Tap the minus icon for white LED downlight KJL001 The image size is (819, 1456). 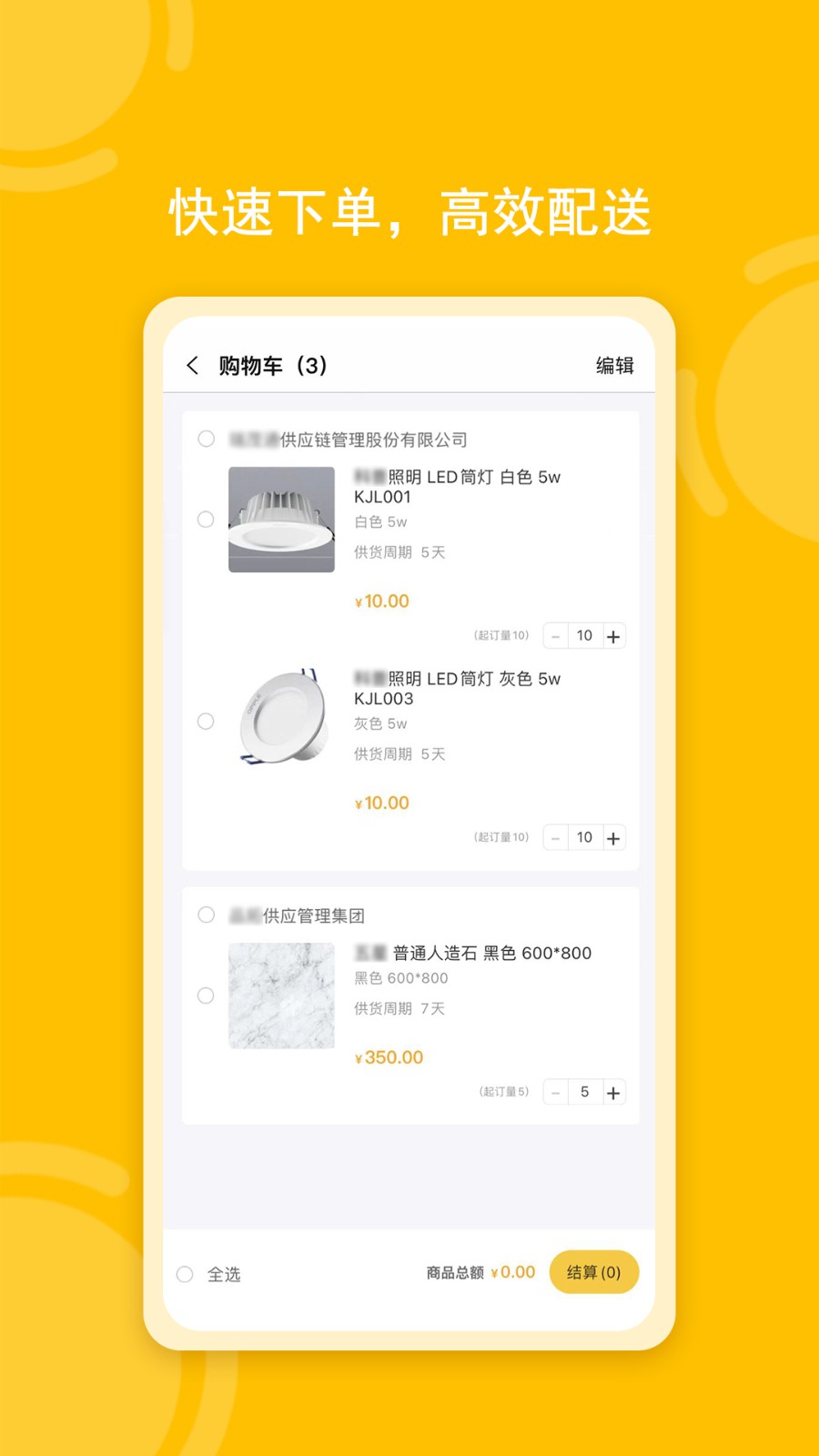point(555,635)
